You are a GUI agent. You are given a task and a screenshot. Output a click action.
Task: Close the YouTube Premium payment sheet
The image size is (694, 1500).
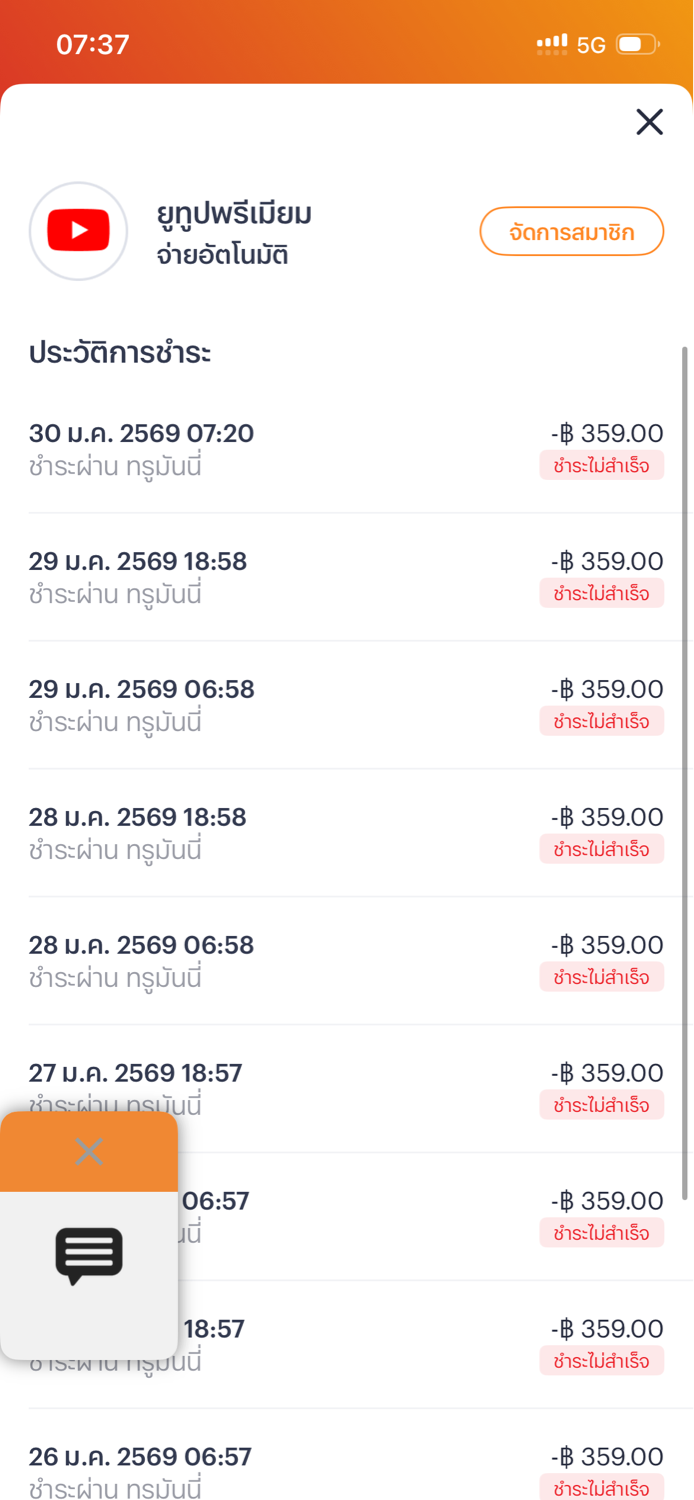(x=650, y=122)
